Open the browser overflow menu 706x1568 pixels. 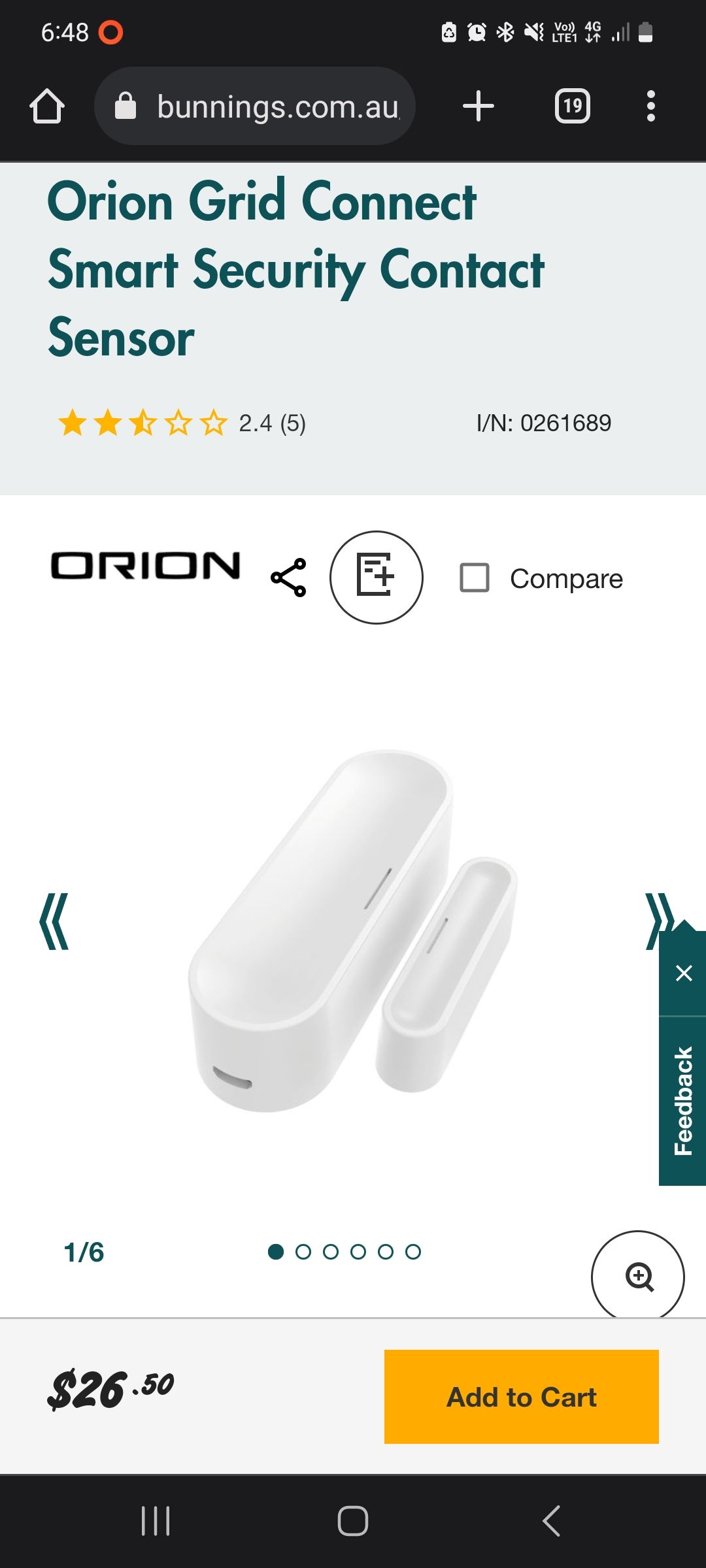click(x=650, y=106)
